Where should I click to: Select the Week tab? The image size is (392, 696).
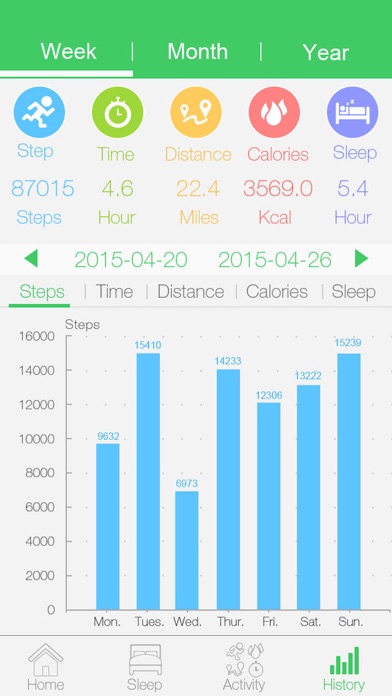(x=68, y=51)
